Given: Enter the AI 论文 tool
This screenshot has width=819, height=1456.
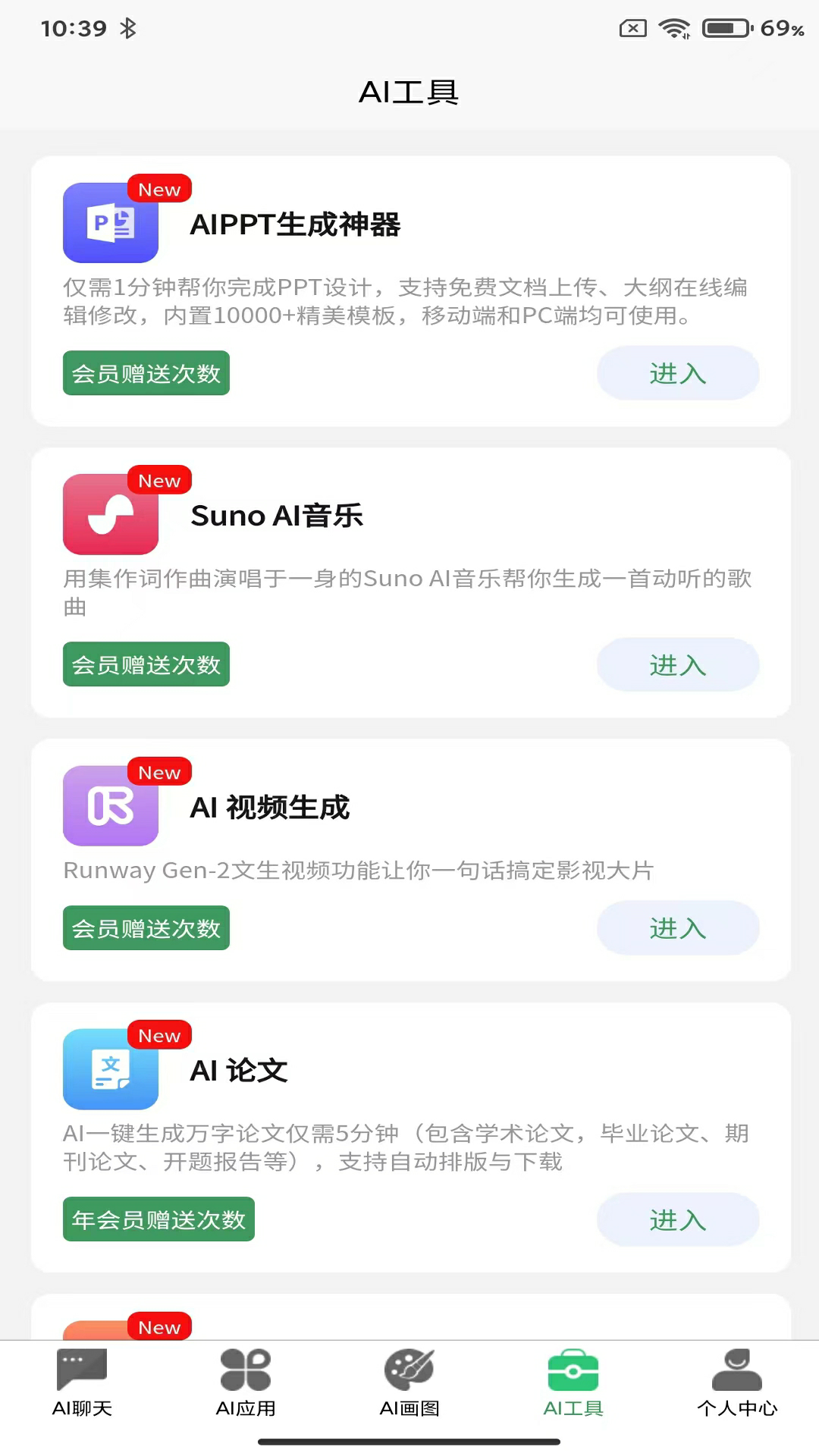Looking at the screenshot, I should click(x=678, y=1219).
